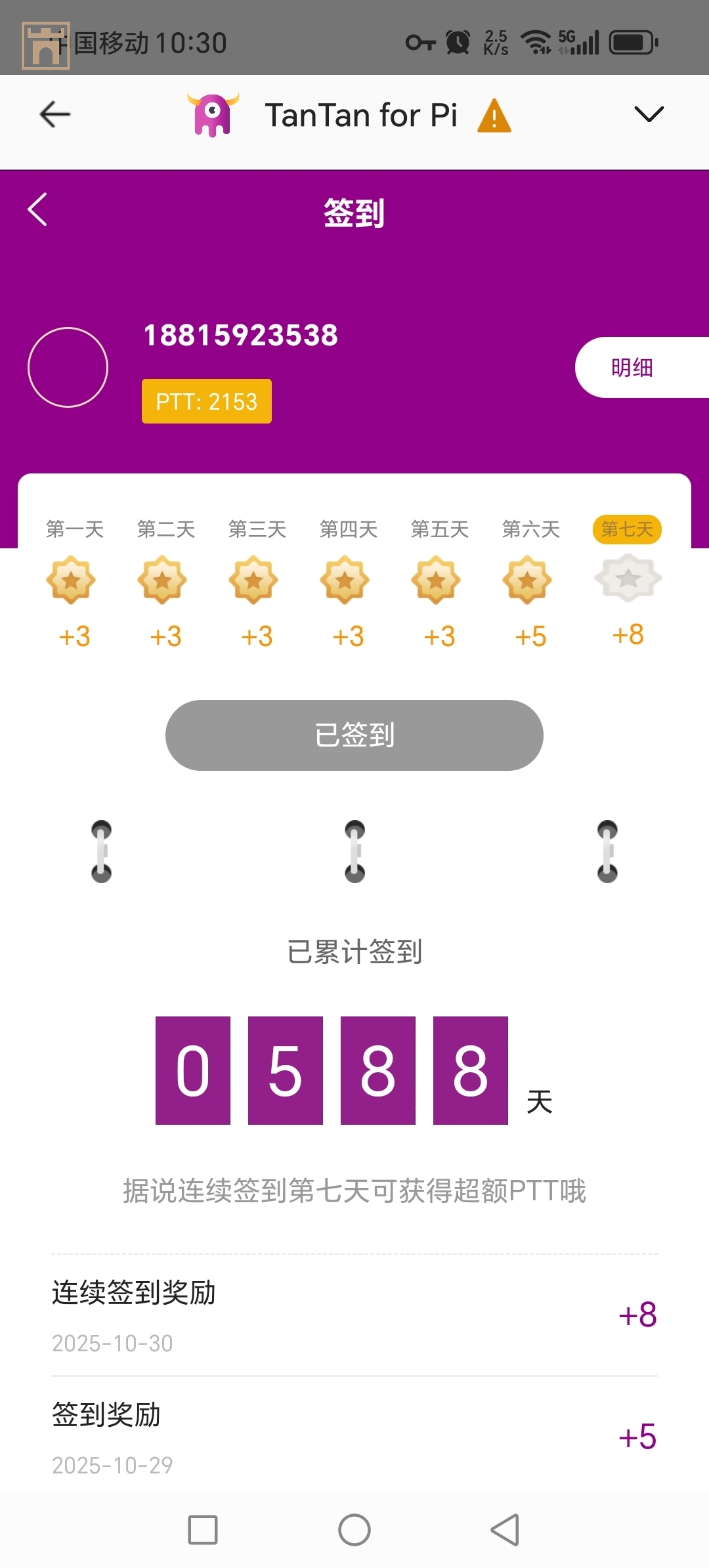The image size is (709, 1568).
Task: Open the 明细 details button
Action: coord(632,368)
